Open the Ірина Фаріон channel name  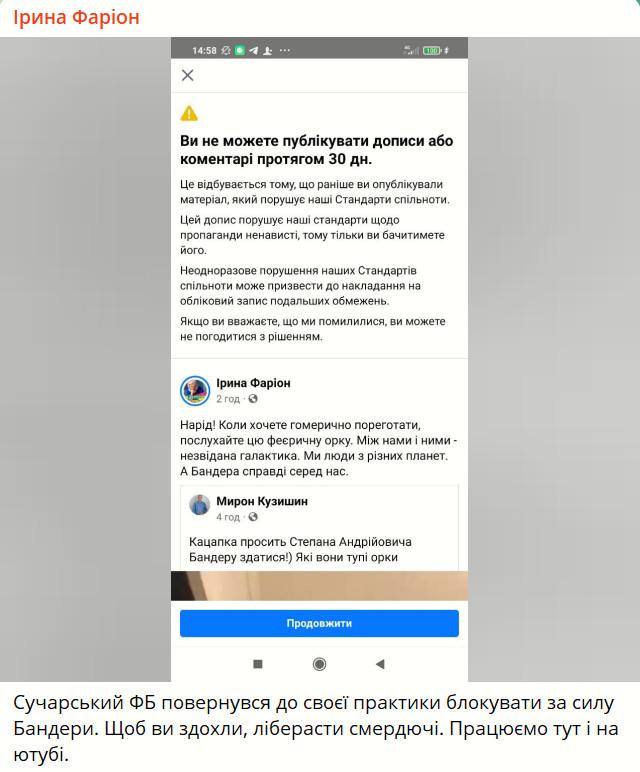tap(76, 17)
